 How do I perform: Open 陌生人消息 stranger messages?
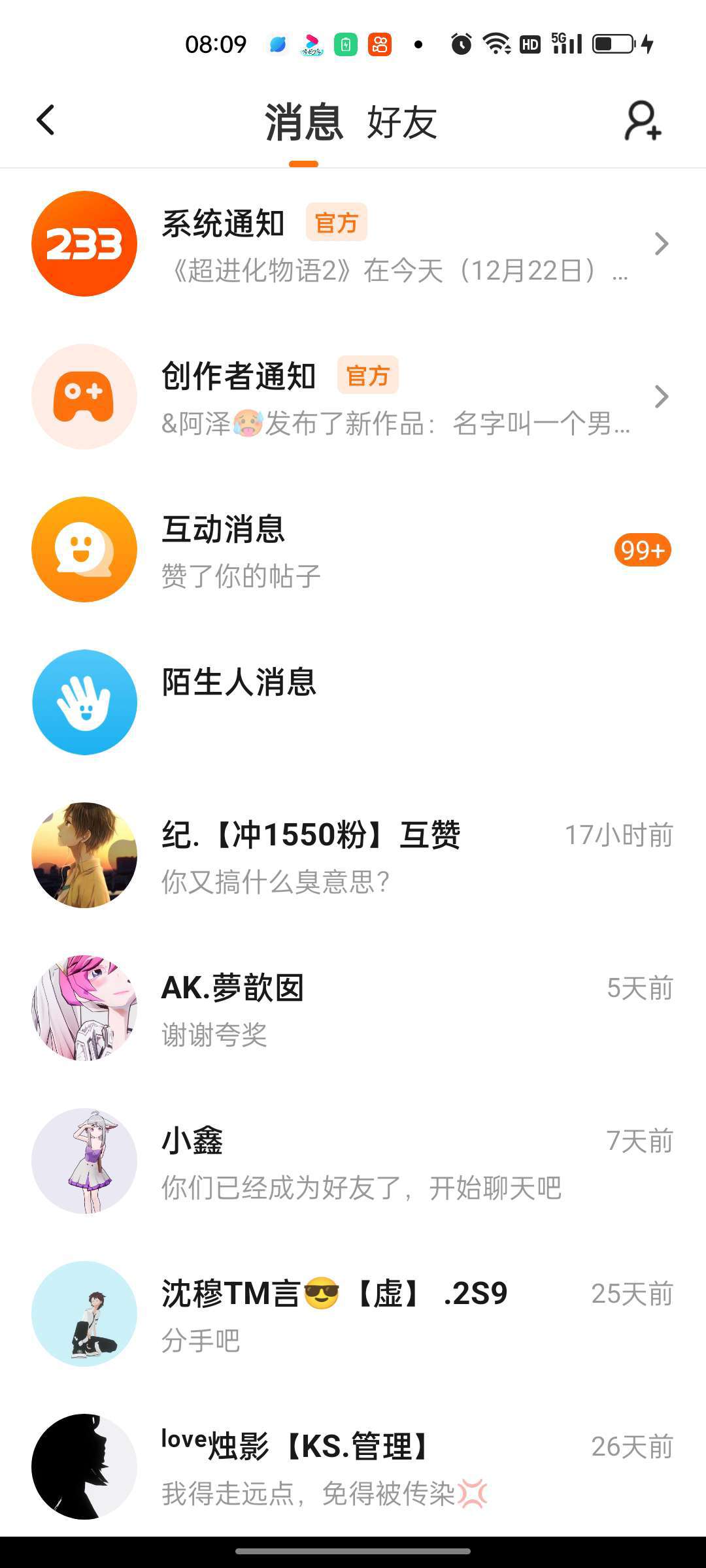point(353,702)
